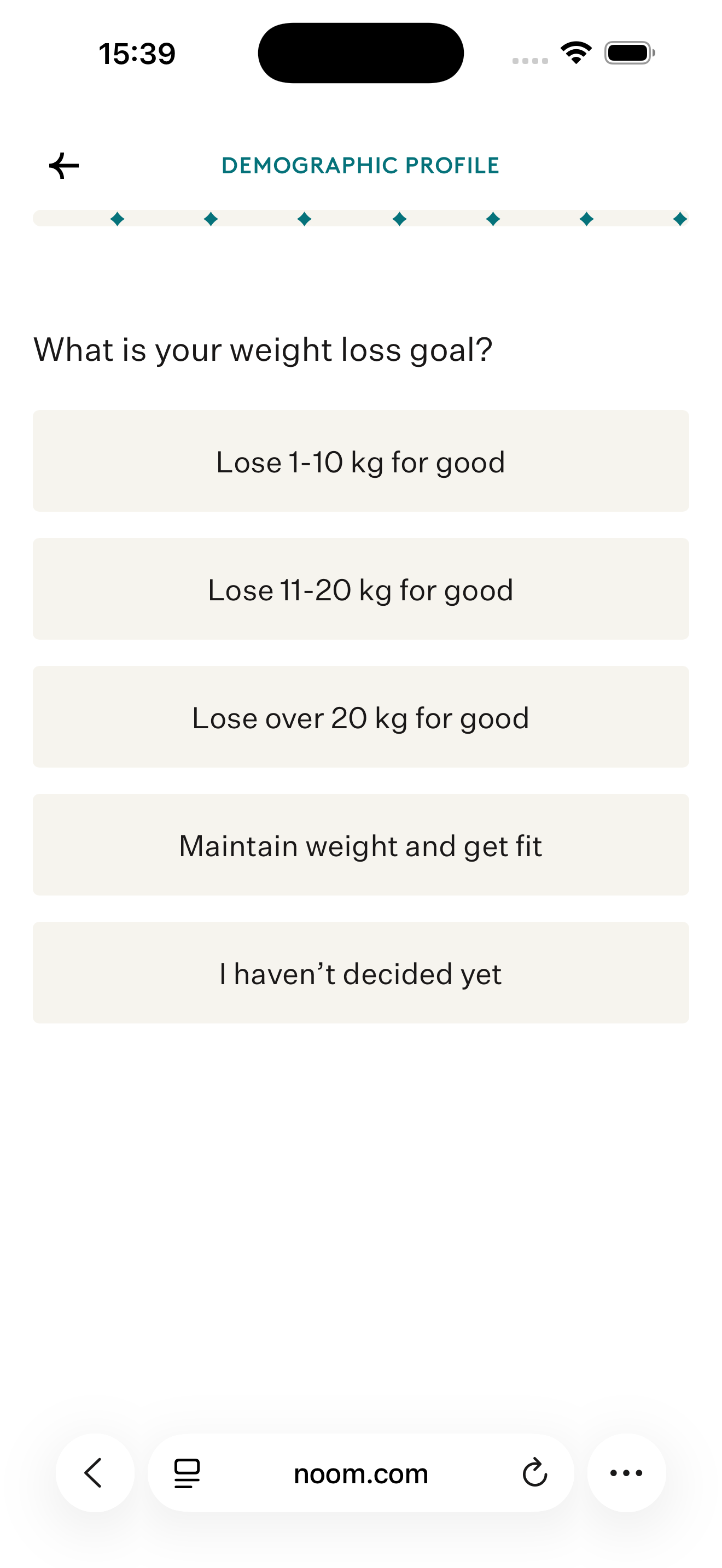Image resolution: width=722 pixels, height=1568 pixels.
Task: Tap the browser back chevron
Action: 95,1473
